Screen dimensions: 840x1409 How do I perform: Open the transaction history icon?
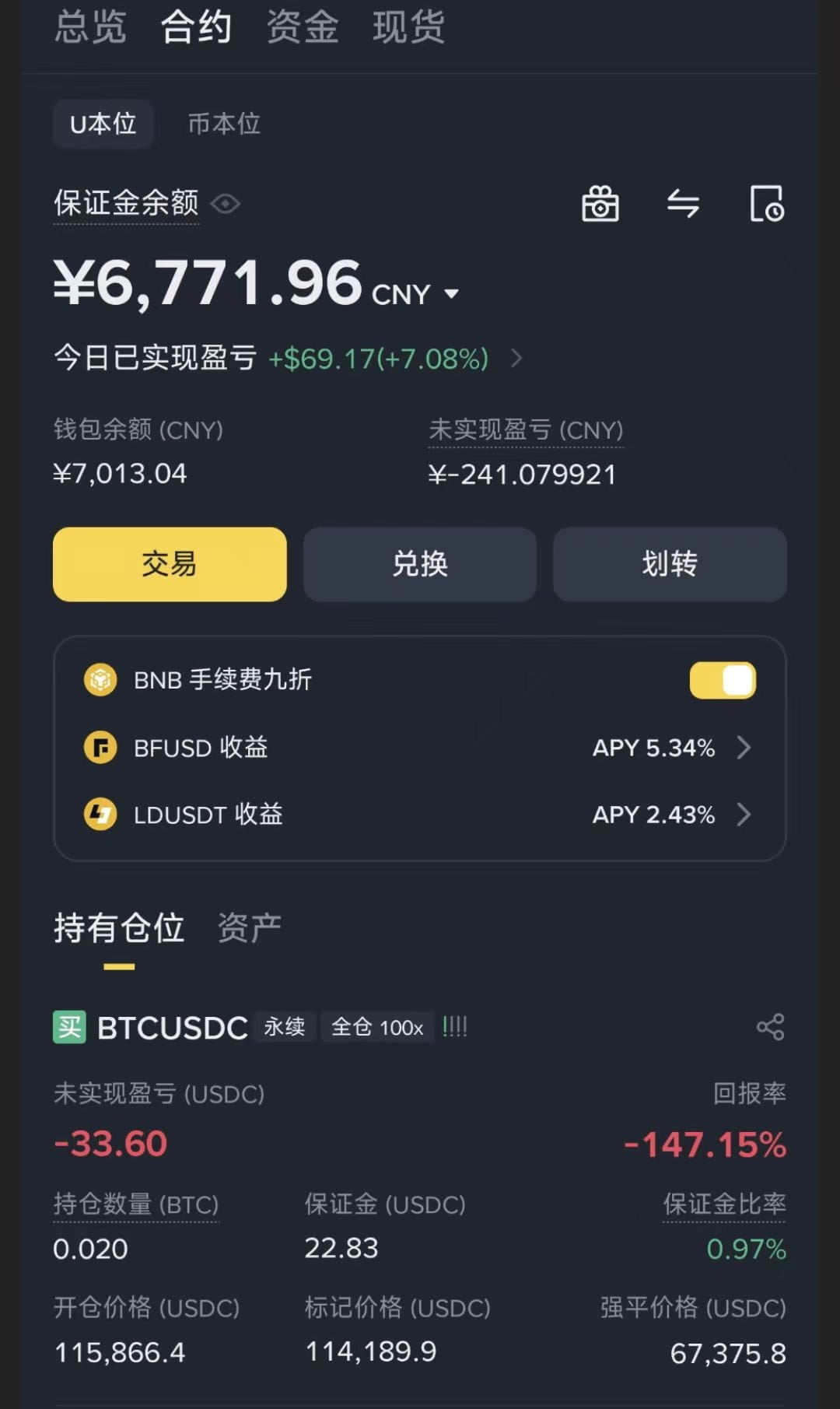point(767,204)
